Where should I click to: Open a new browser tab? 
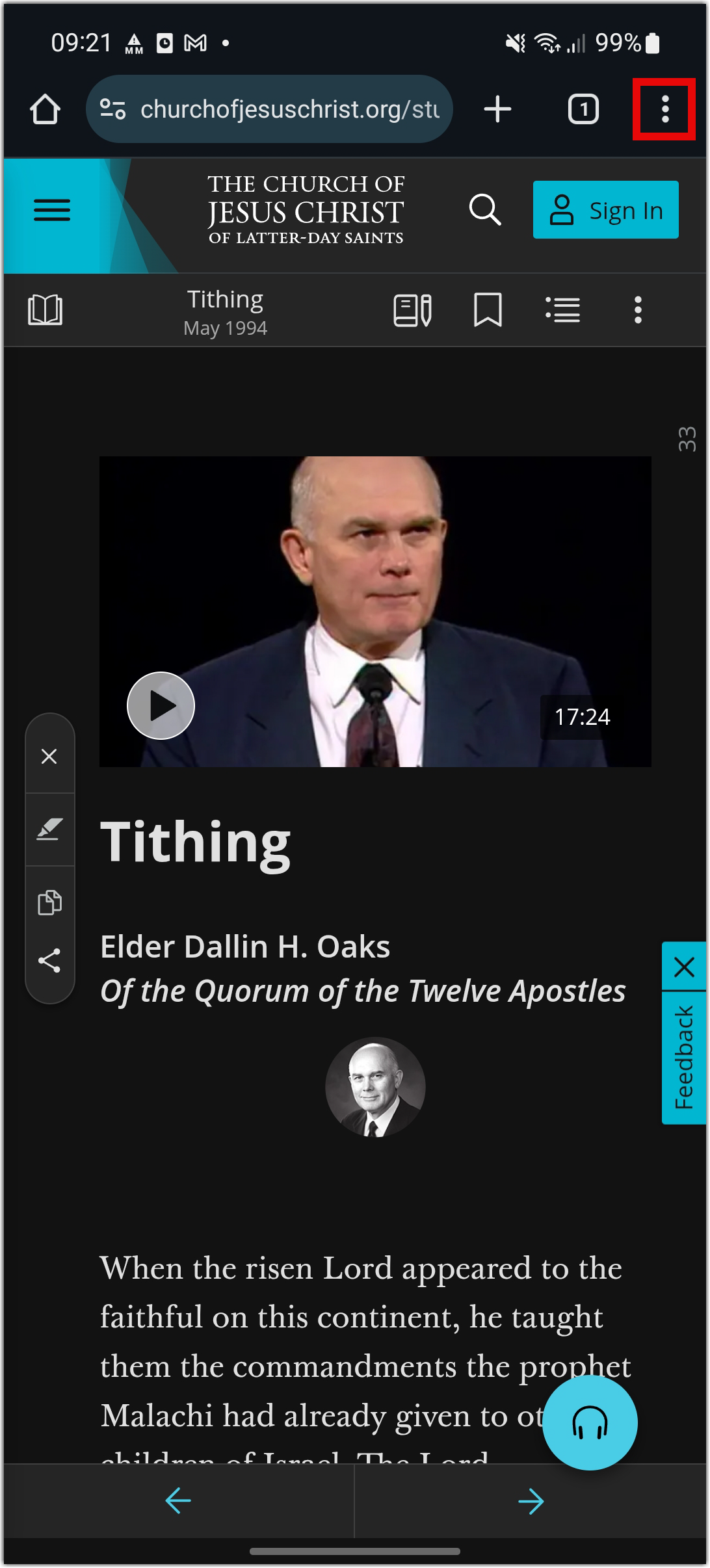click(x=497, y=109)
